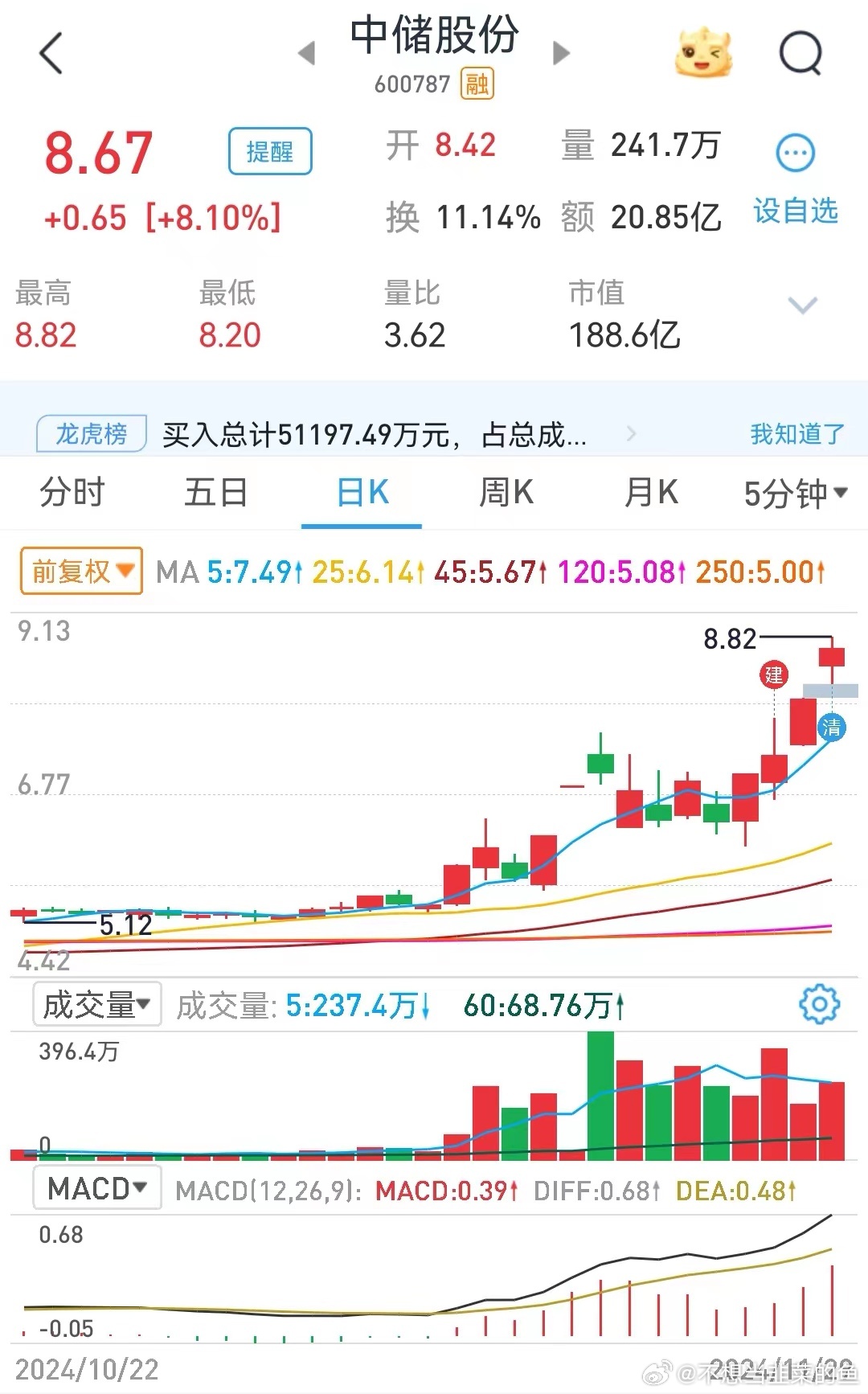Open search from the top bar

[x=800, y=51]
